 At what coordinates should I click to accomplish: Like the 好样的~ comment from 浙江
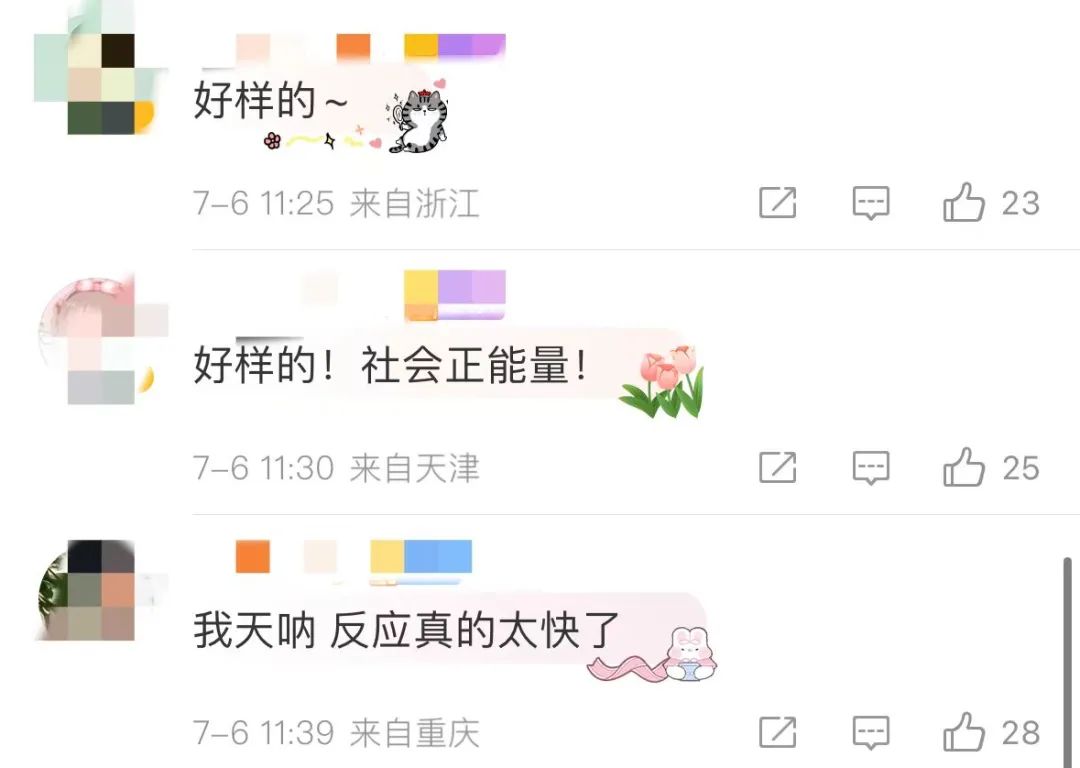964,204
